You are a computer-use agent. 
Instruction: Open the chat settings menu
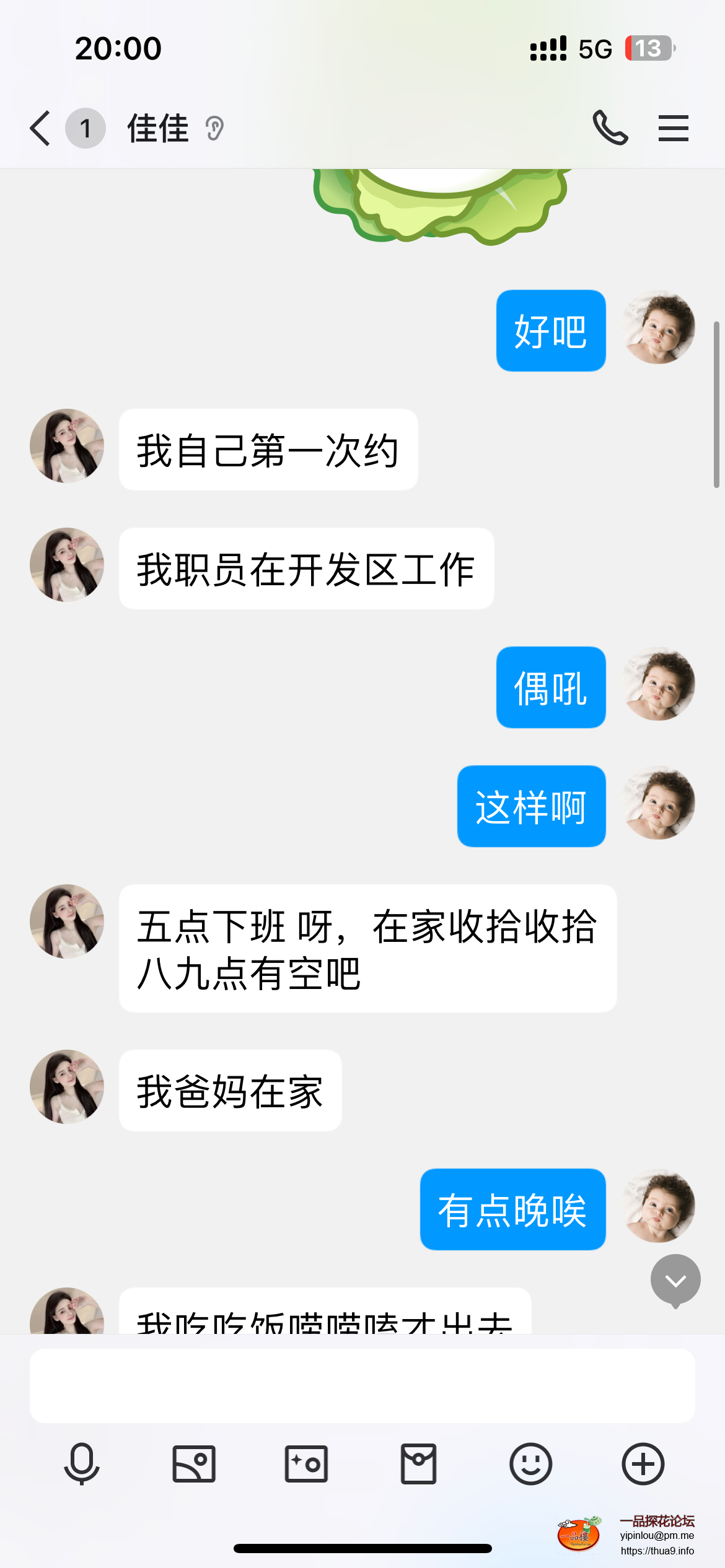pos(673,128)
